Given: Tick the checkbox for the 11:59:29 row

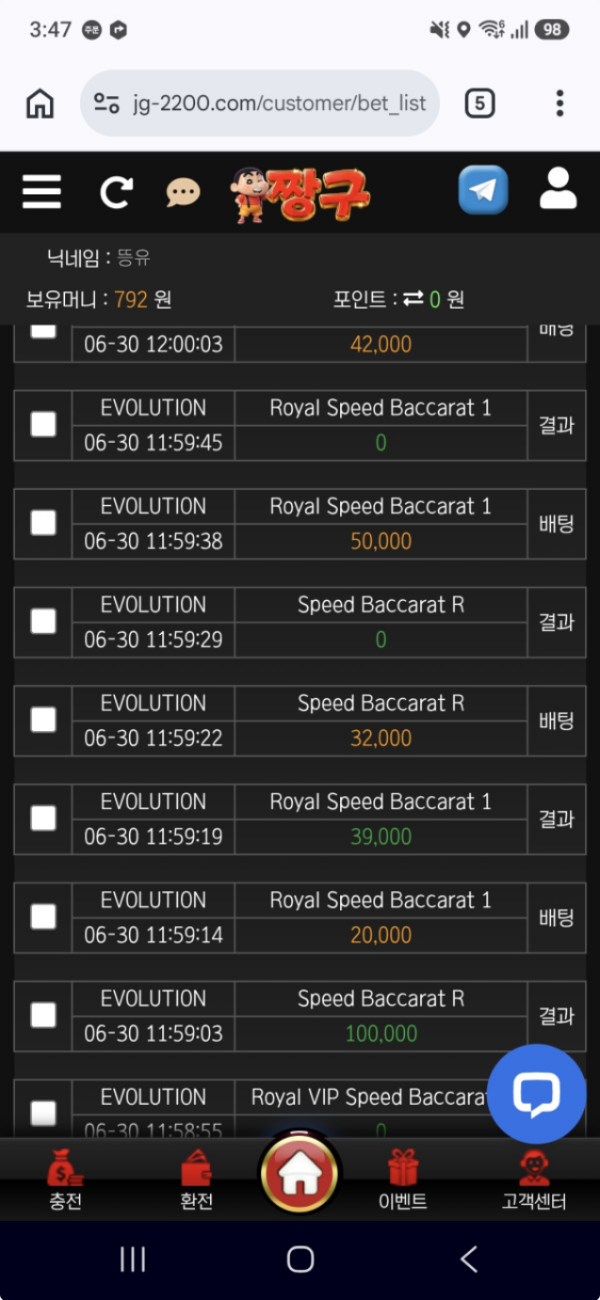Looking at the screenshot, I should 43,621.
